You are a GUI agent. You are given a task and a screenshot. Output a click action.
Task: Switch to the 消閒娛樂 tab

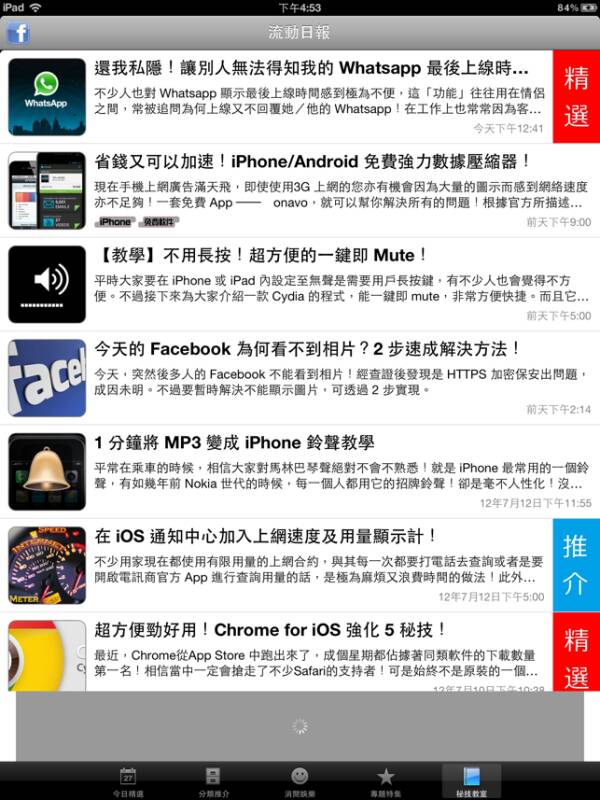tap(299, 781)
